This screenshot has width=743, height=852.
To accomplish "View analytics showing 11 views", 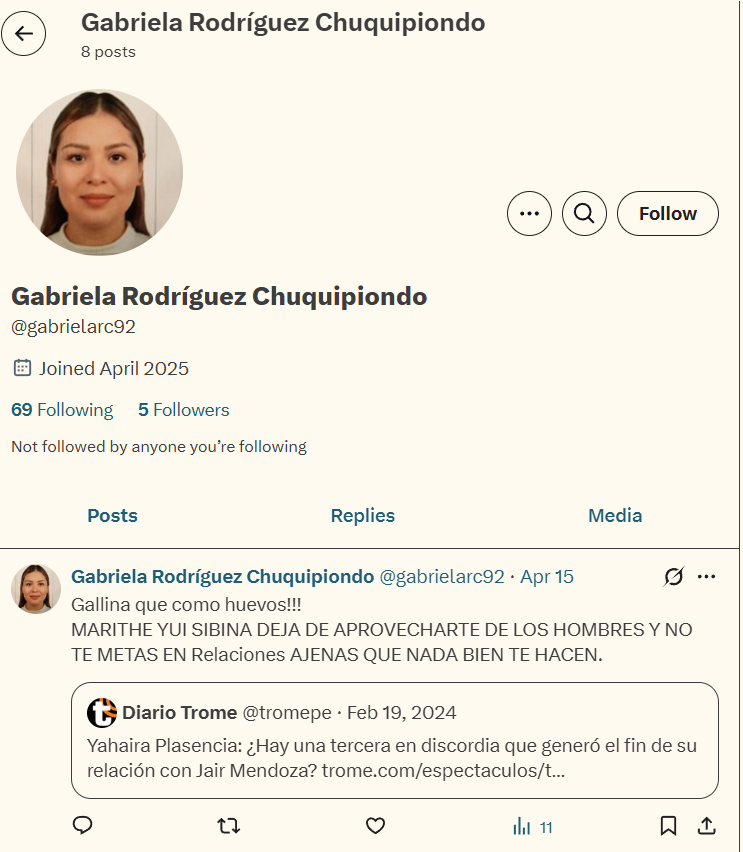I will (x=532, y=827).
